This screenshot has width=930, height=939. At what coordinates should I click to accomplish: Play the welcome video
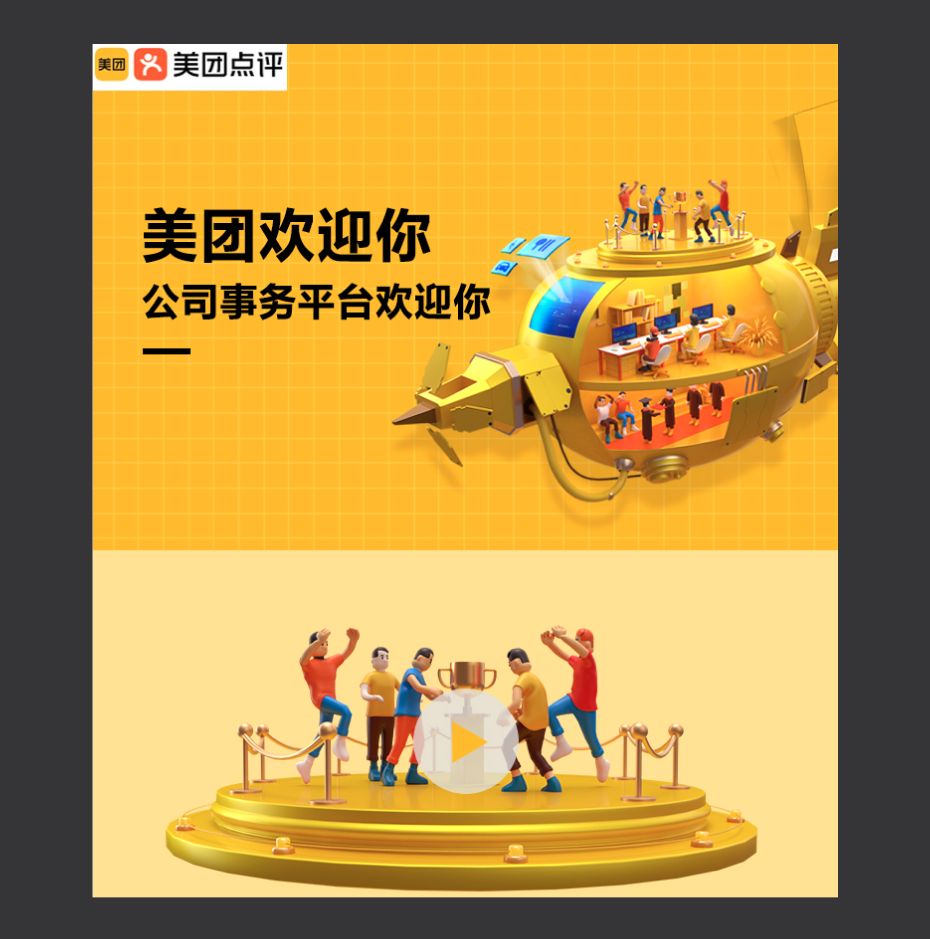[x=466, y=742]
